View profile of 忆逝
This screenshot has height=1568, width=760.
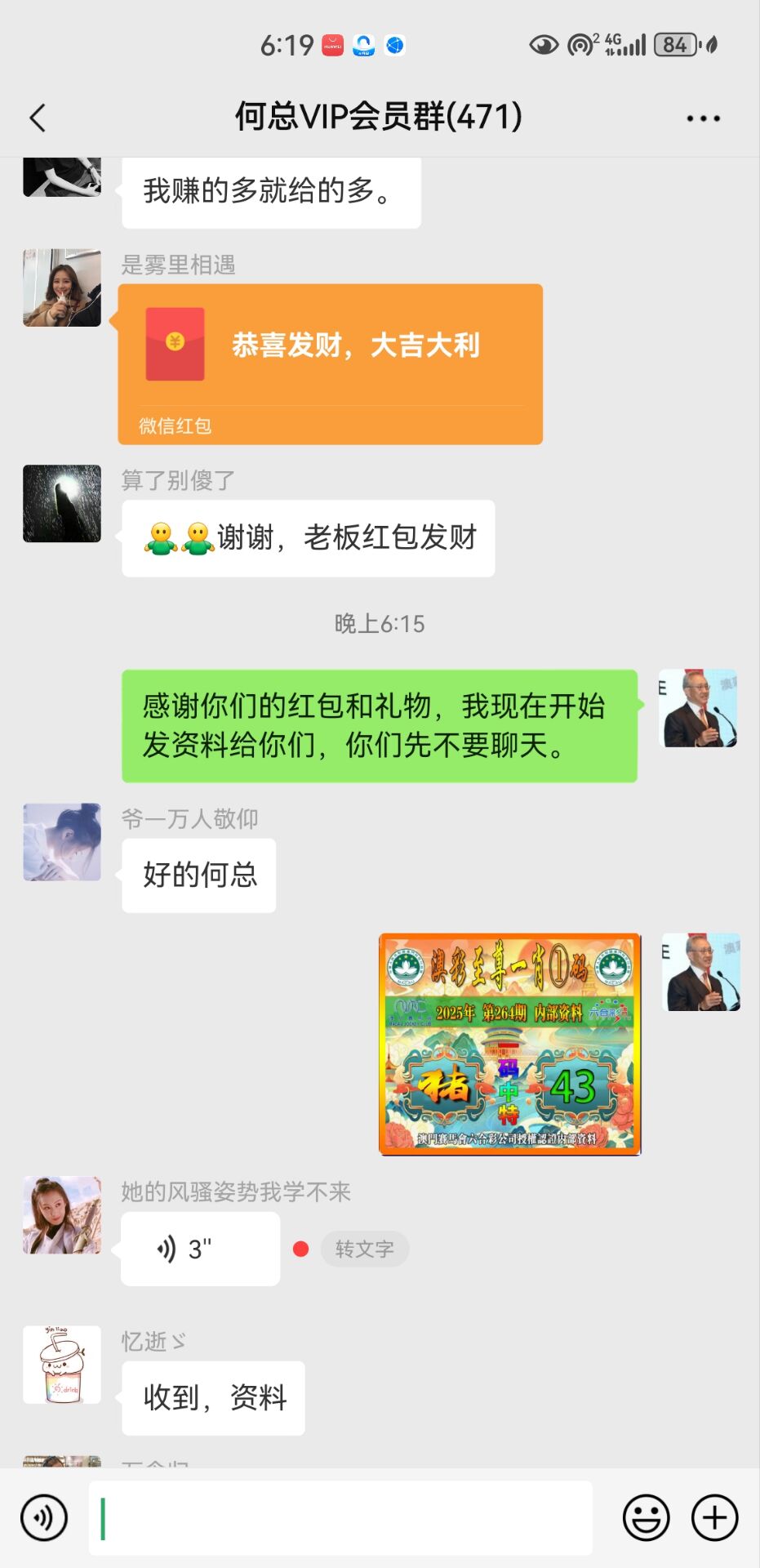[x=62, y=1365]
